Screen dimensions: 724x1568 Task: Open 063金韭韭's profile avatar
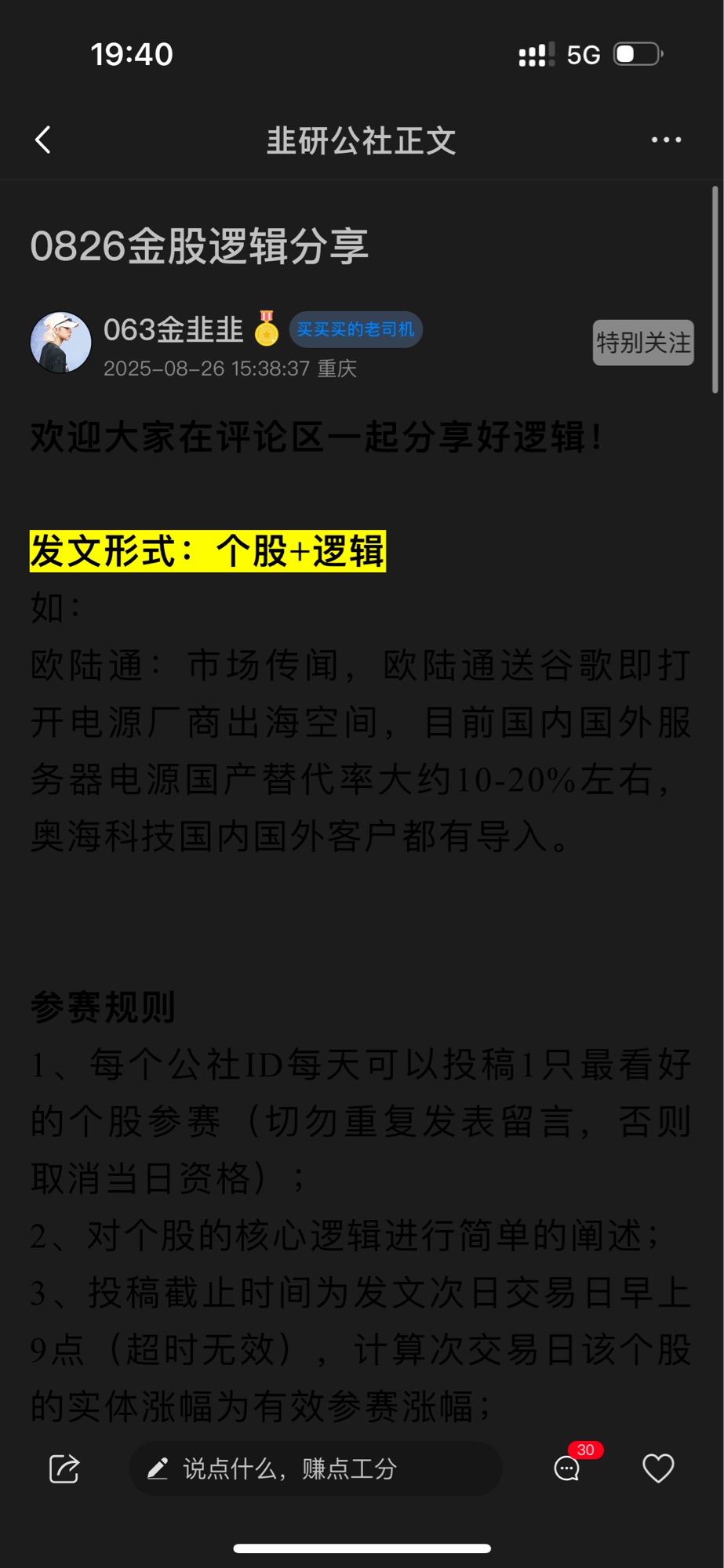pos(60,343)
